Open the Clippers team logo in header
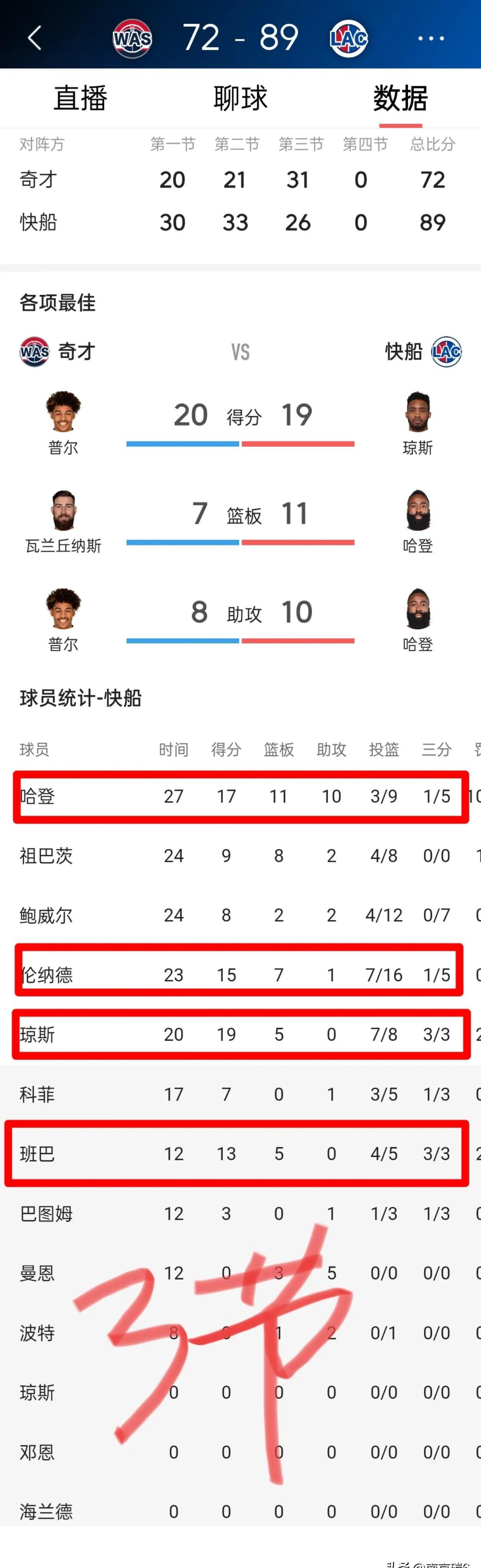Screen dimensions: 481x1568 pyautogui.click(x=348, y=38)
